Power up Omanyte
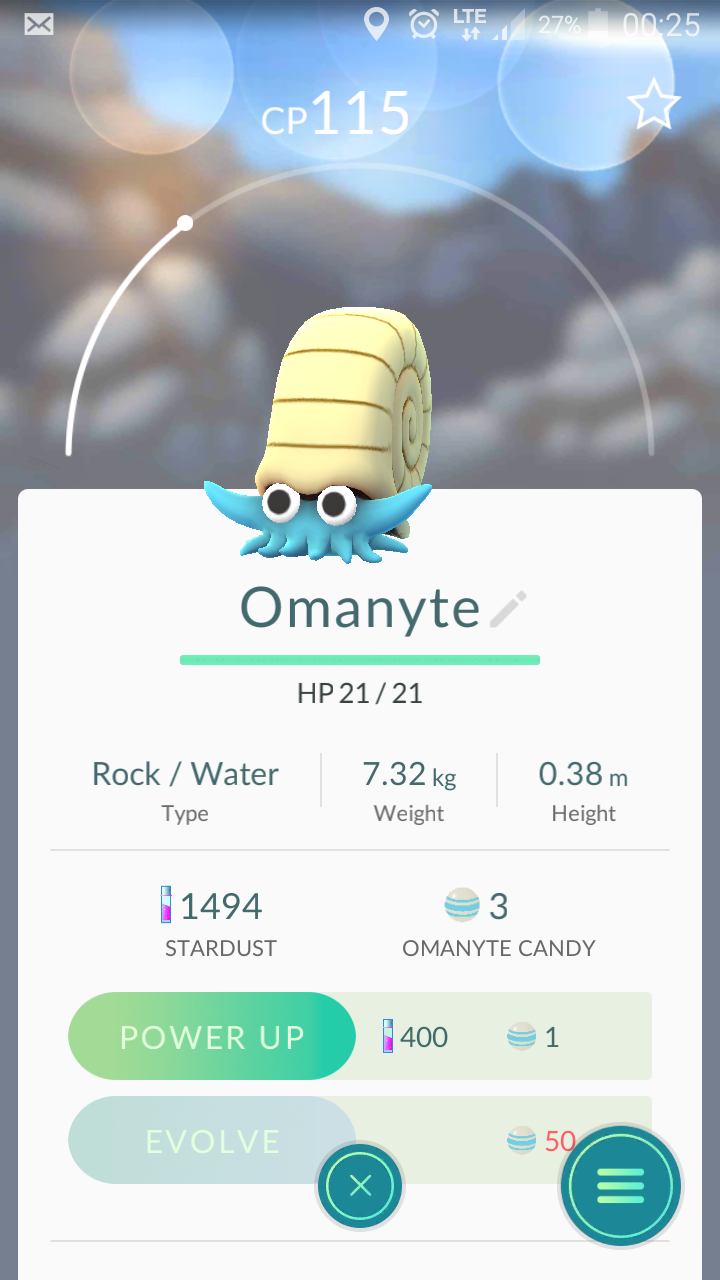 point(212,1036)
